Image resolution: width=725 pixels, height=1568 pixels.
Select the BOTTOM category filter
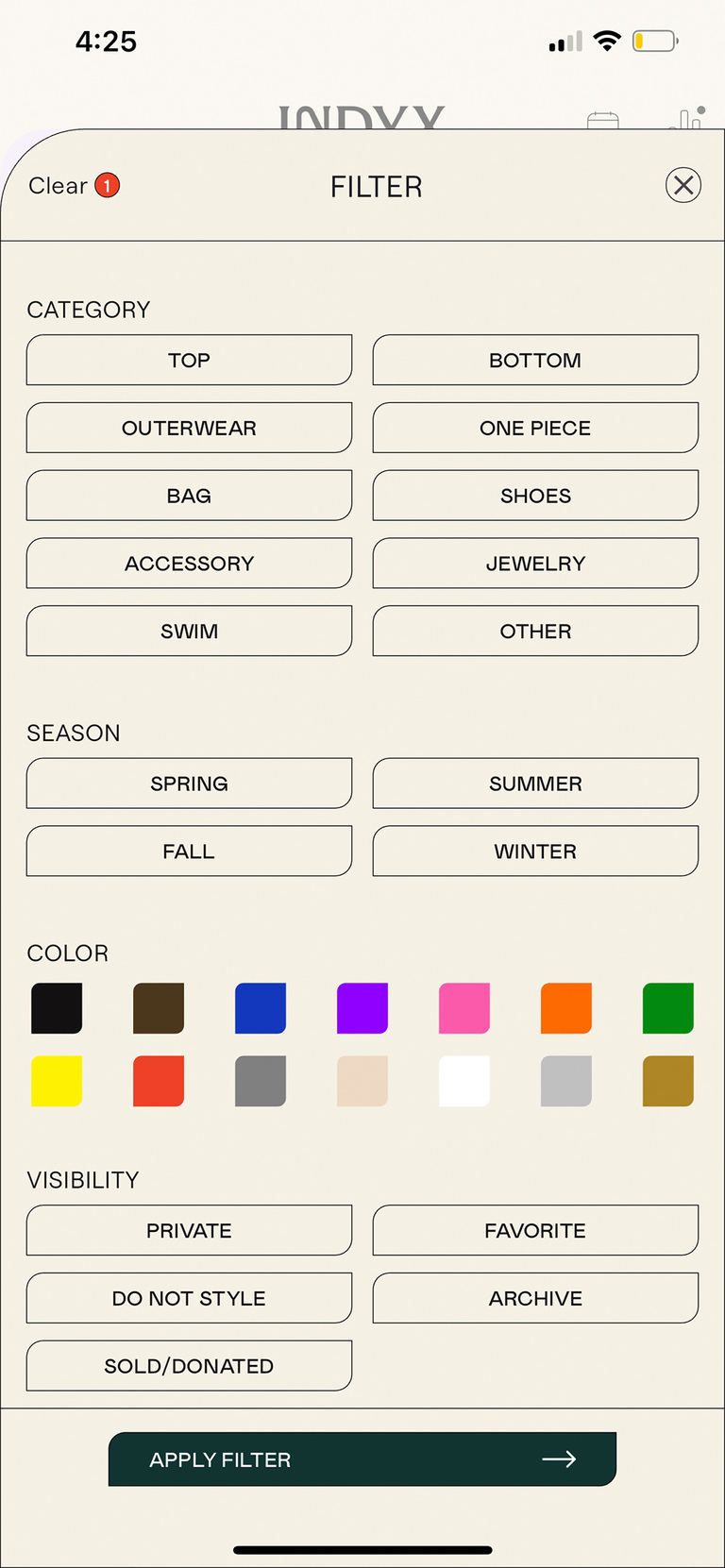pos(535,360)
